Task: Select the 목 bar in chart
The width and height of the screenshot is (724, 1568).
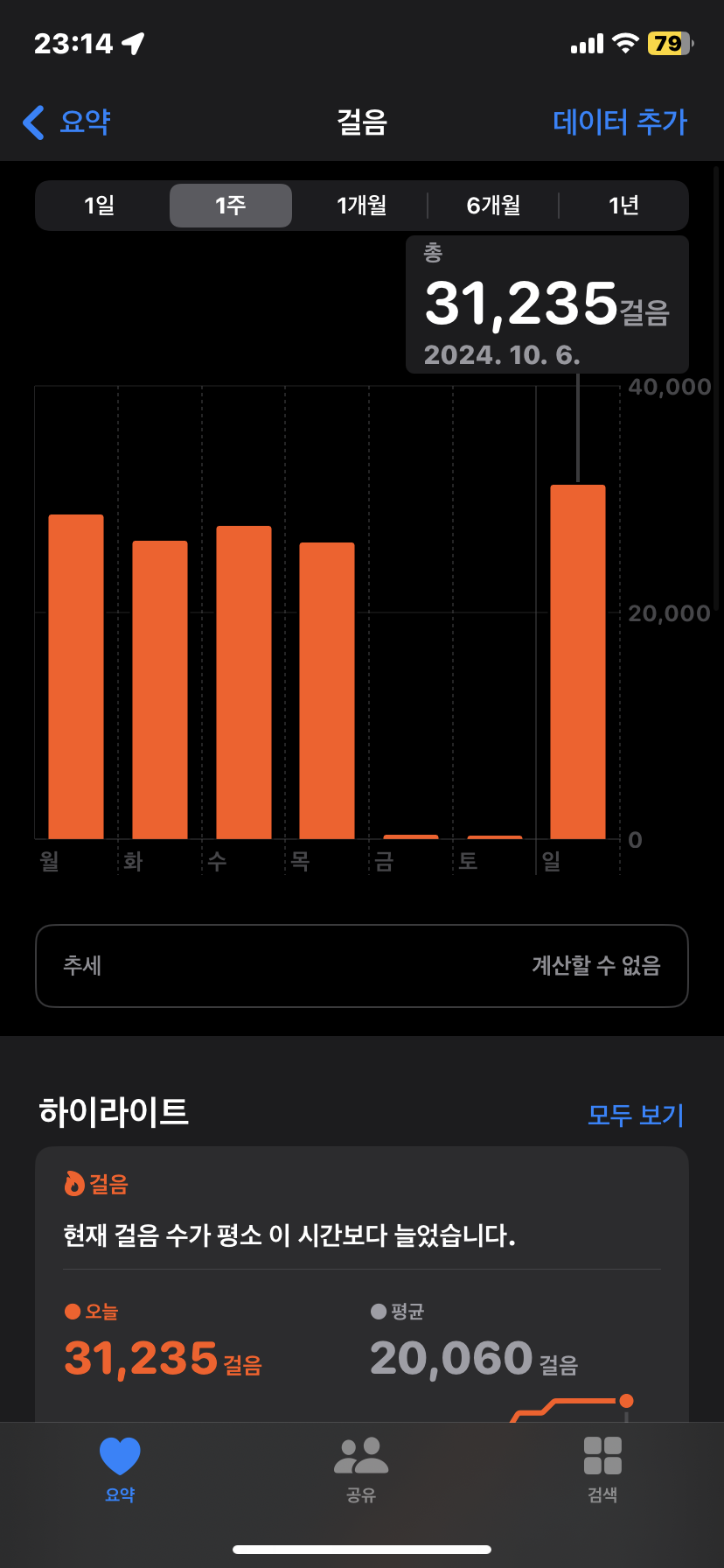Action: [x=327, y=691]
